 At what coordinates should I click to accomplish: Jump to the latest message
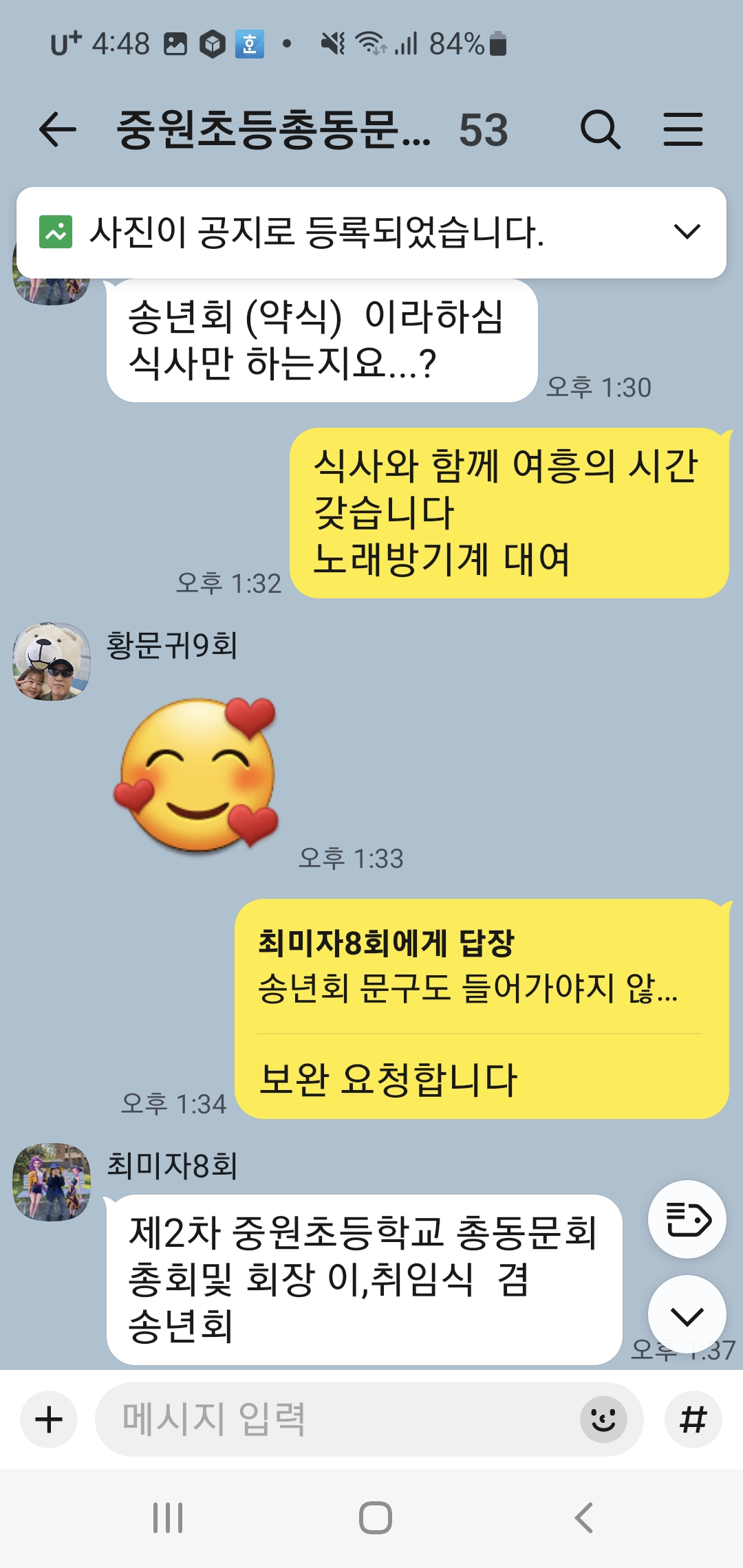(x=687, y=1316)
